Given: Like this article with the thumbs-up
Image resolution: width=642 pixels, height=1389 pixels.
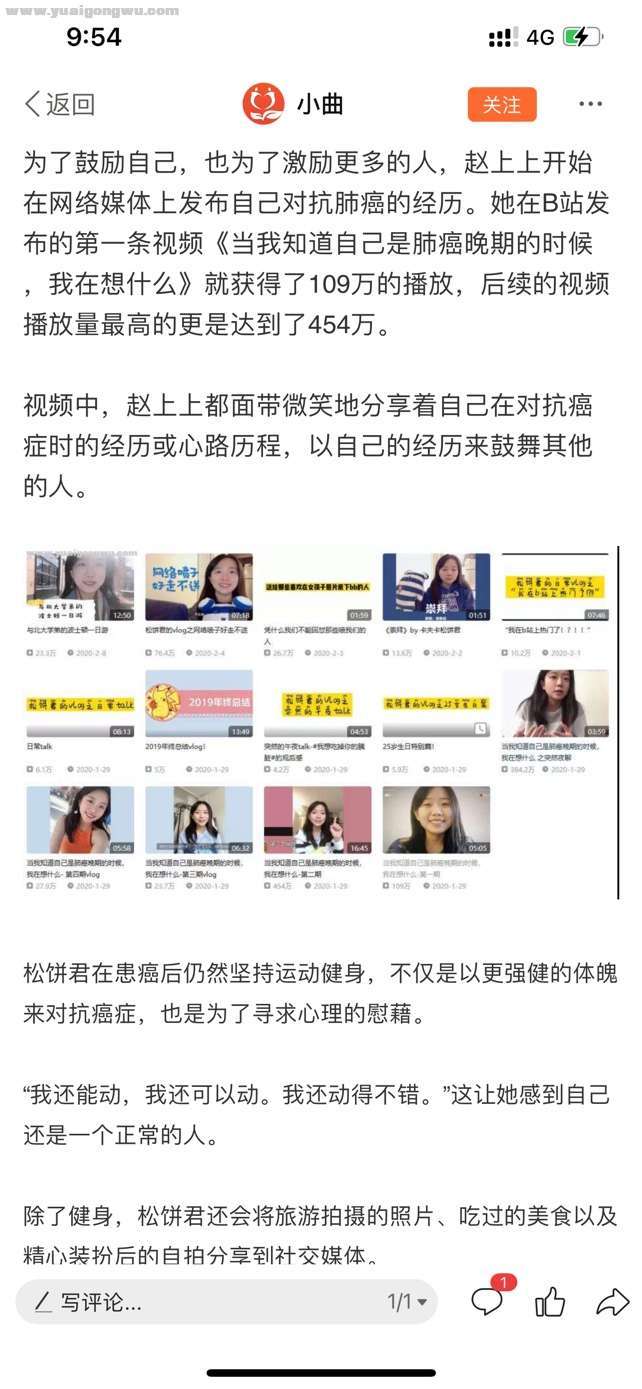Looking at the screenshot, I should pos(550,1302).
